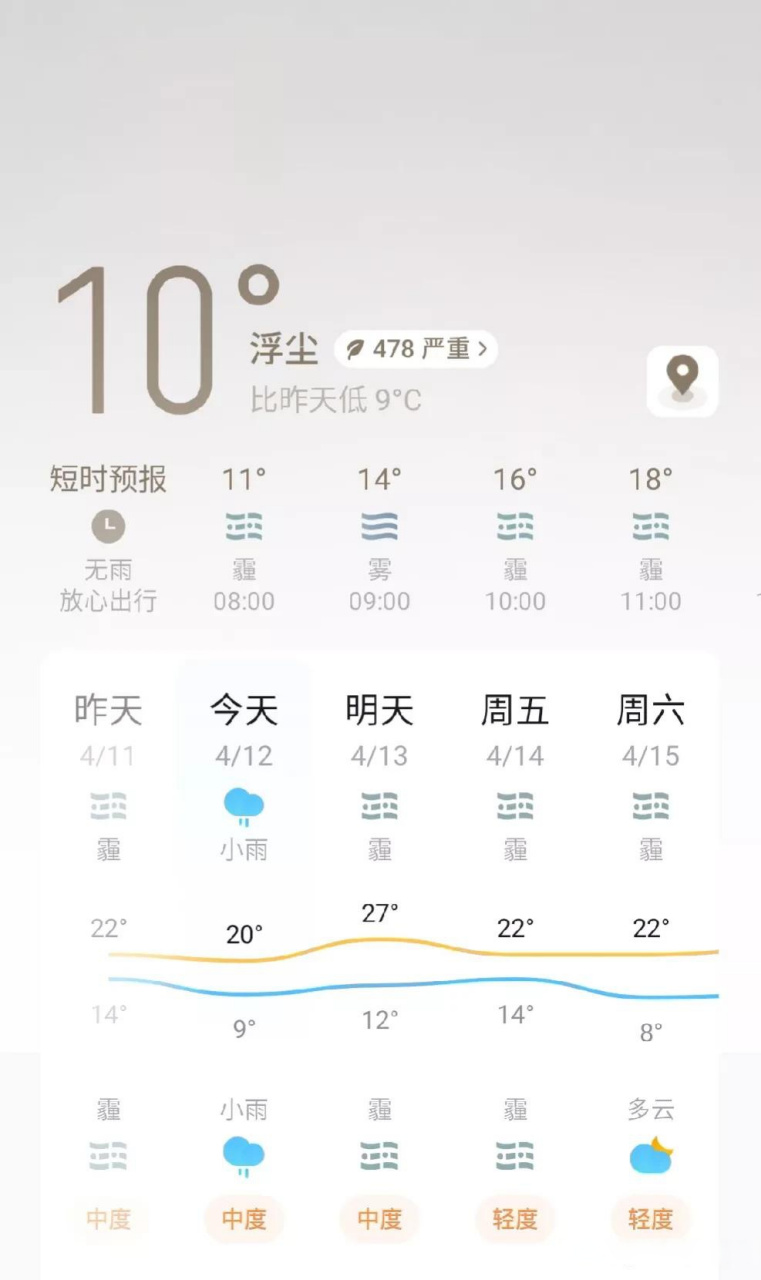Switch to 明天 forecast column
Screen dimensions: 761x1280
click(379, 710)
